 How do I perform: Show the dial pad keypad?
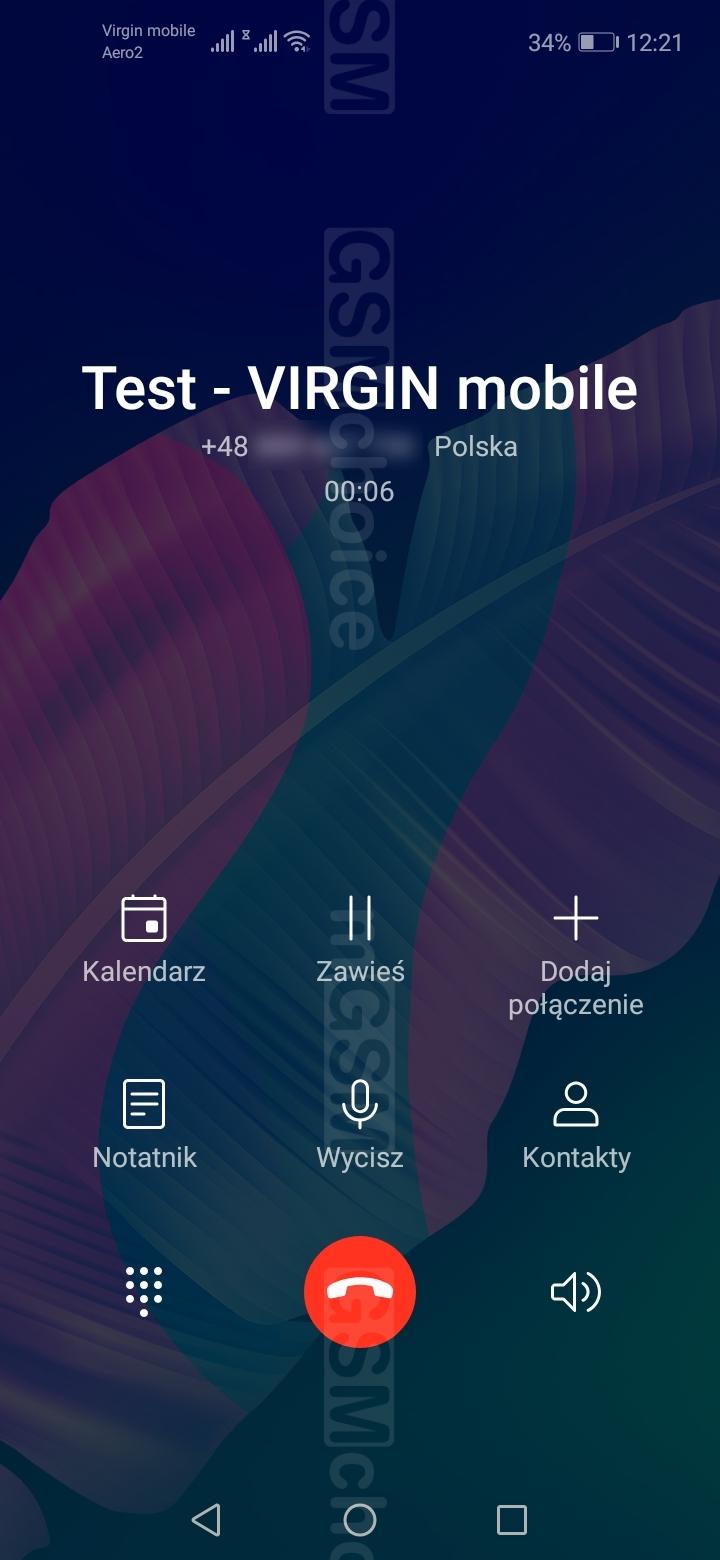[144, 1291]
